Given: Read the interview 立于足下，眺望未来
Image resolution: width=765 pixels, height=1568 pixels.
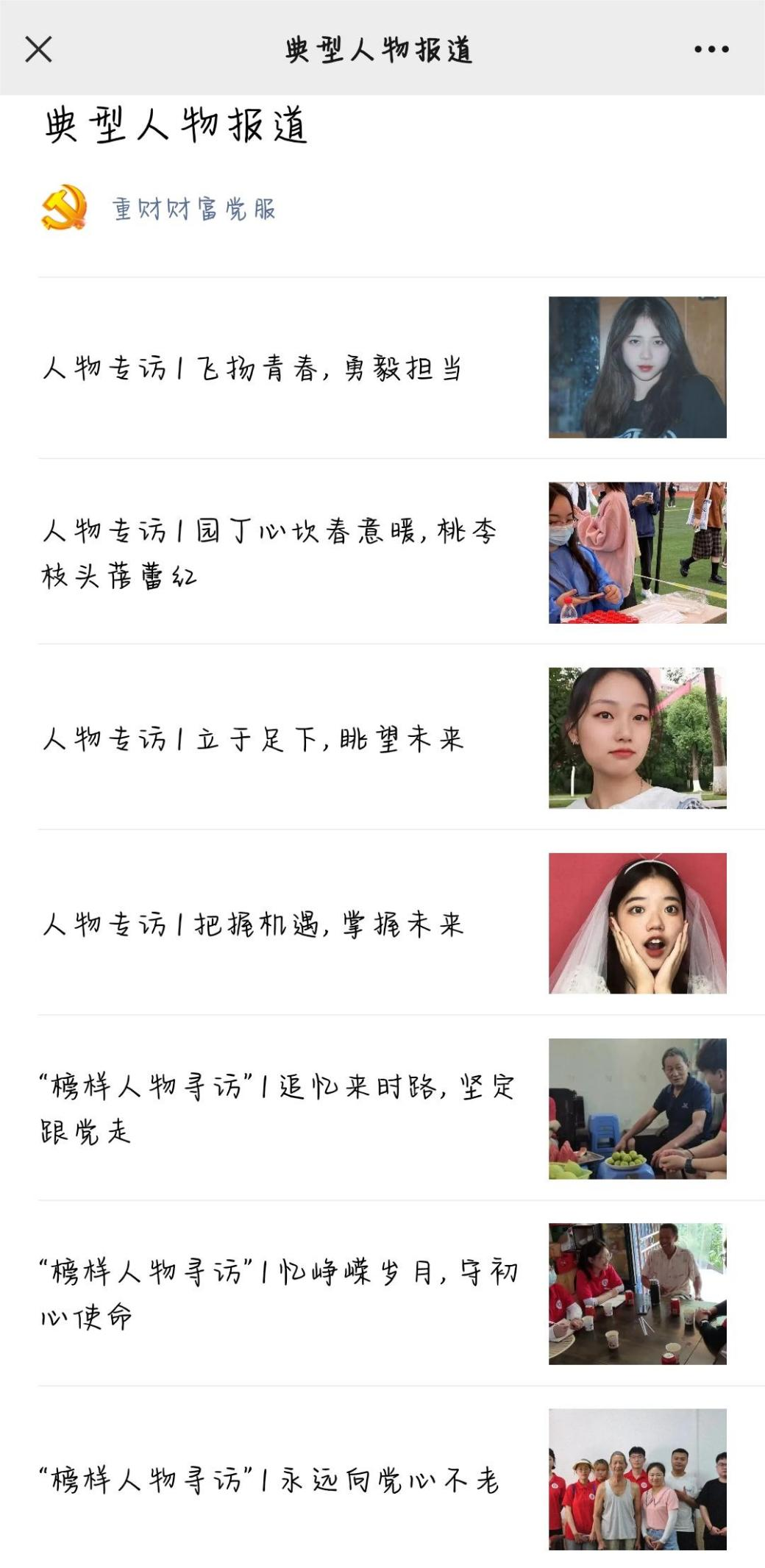Looking at the screenshot, I should click(253, 738).
